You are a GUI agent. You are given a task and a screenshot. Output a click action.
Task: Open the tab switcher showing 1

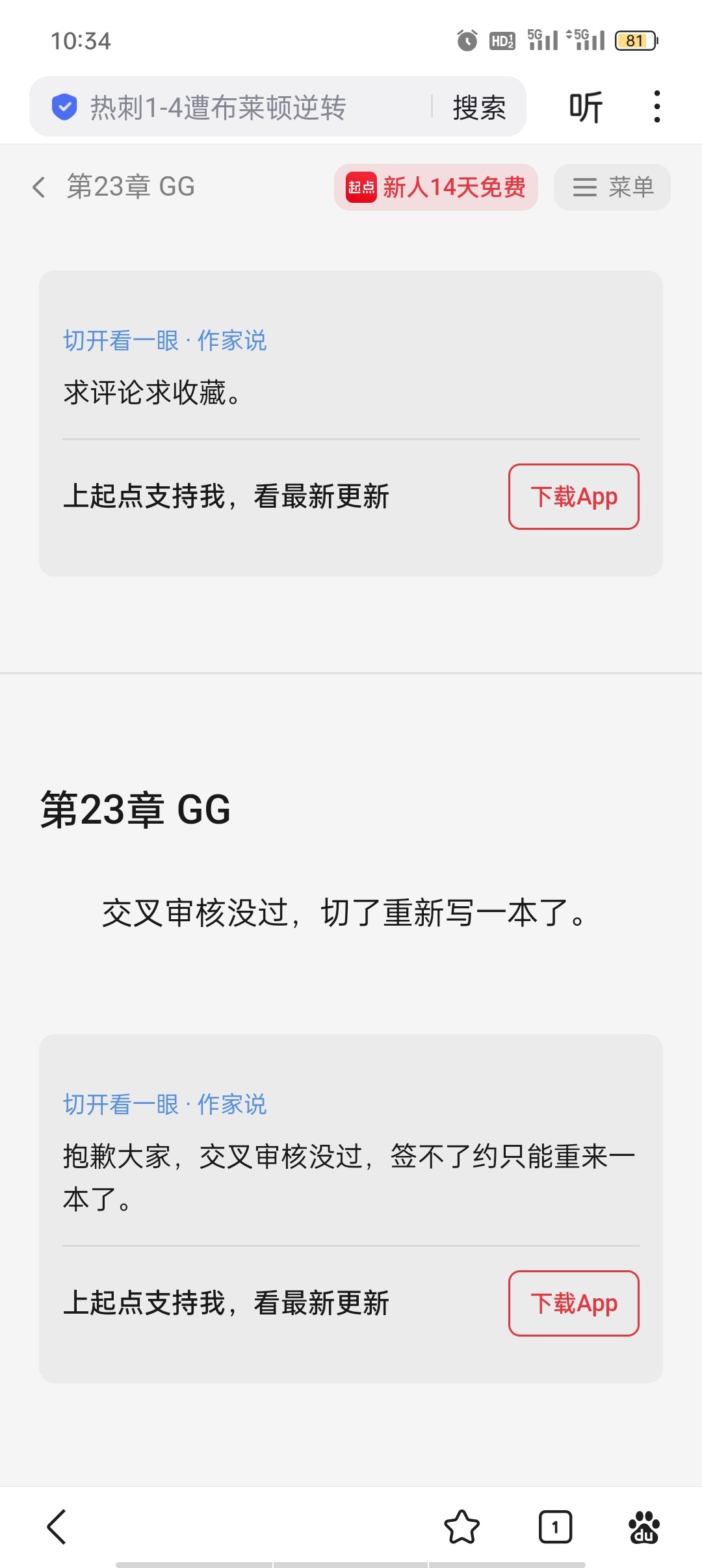pyautogui.click(x=555, y=1526)
